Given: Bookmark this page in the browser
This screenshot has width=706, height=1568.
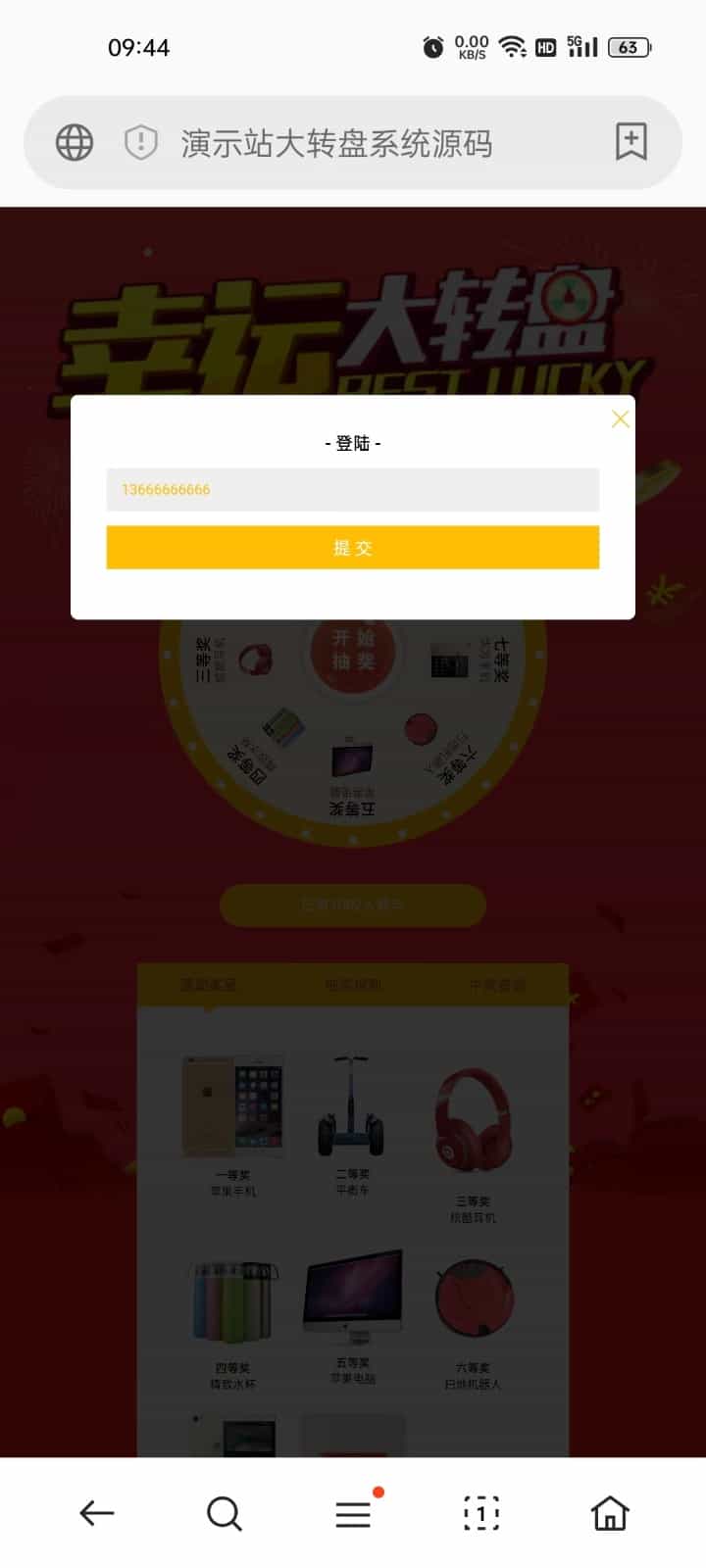Looking at the screenshot, I should tap(630, 143).
